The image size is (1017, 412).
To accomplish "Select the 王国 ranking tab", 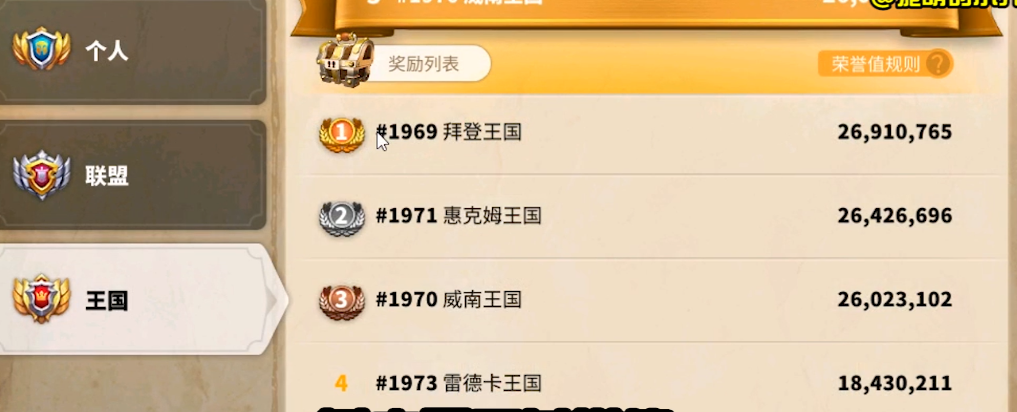I will (x=135, y=300).
